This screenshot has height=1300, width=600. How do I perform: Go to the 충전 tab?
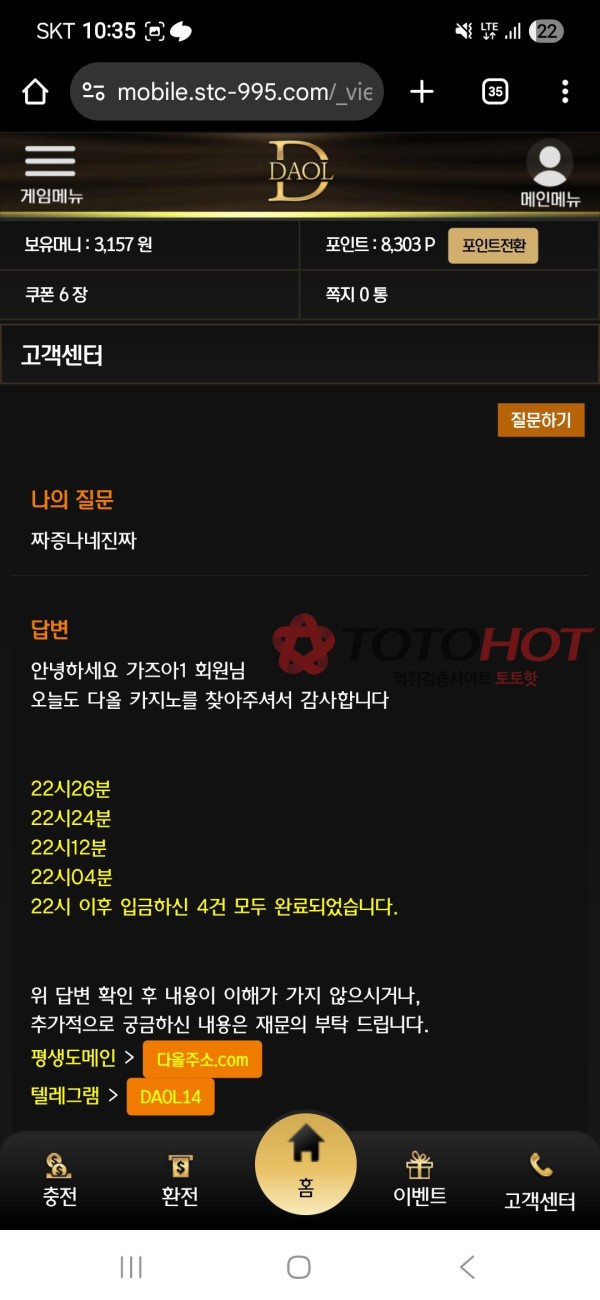(60, 1180)
